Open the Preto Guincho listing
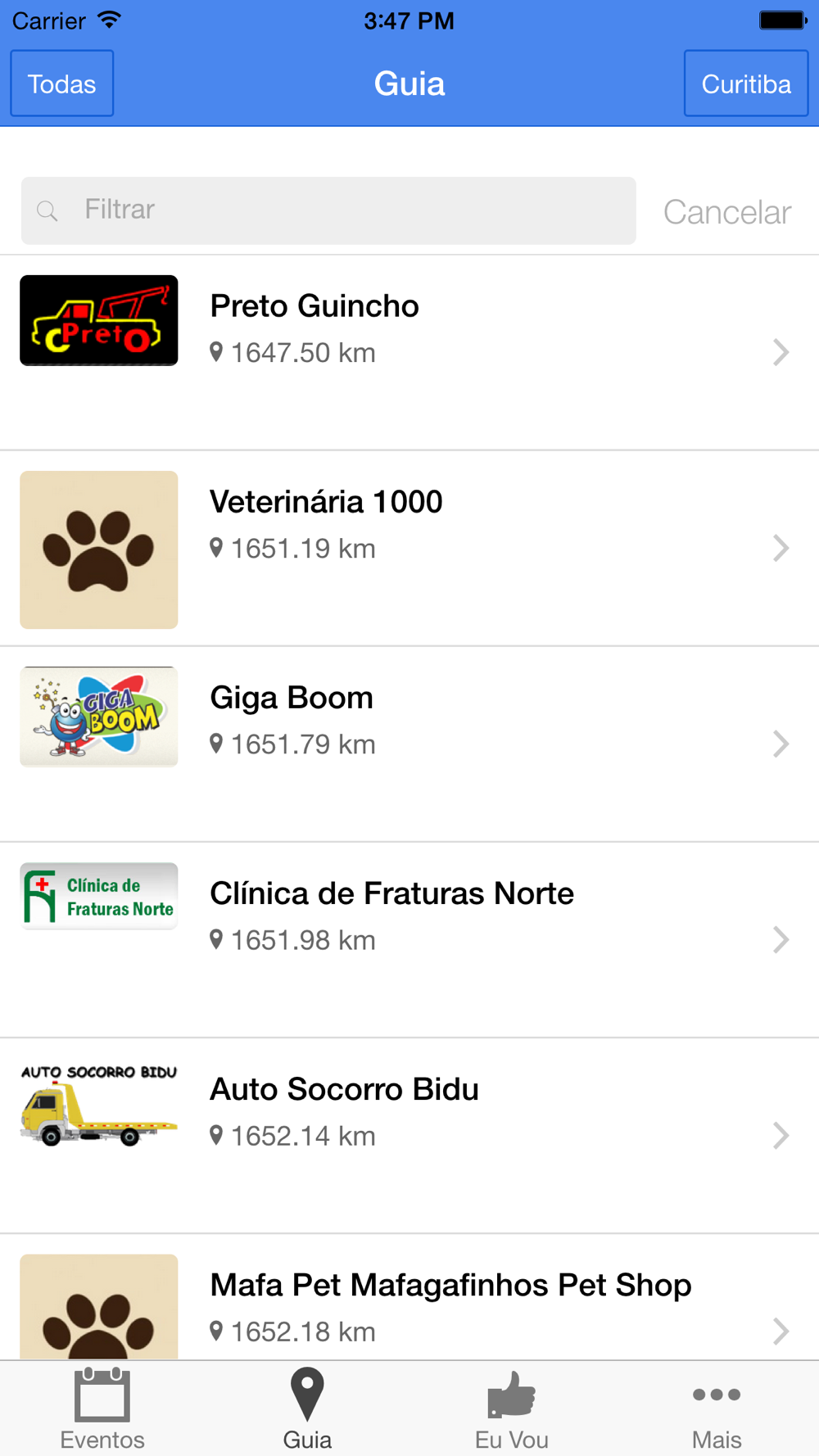 tap(409, 352)
